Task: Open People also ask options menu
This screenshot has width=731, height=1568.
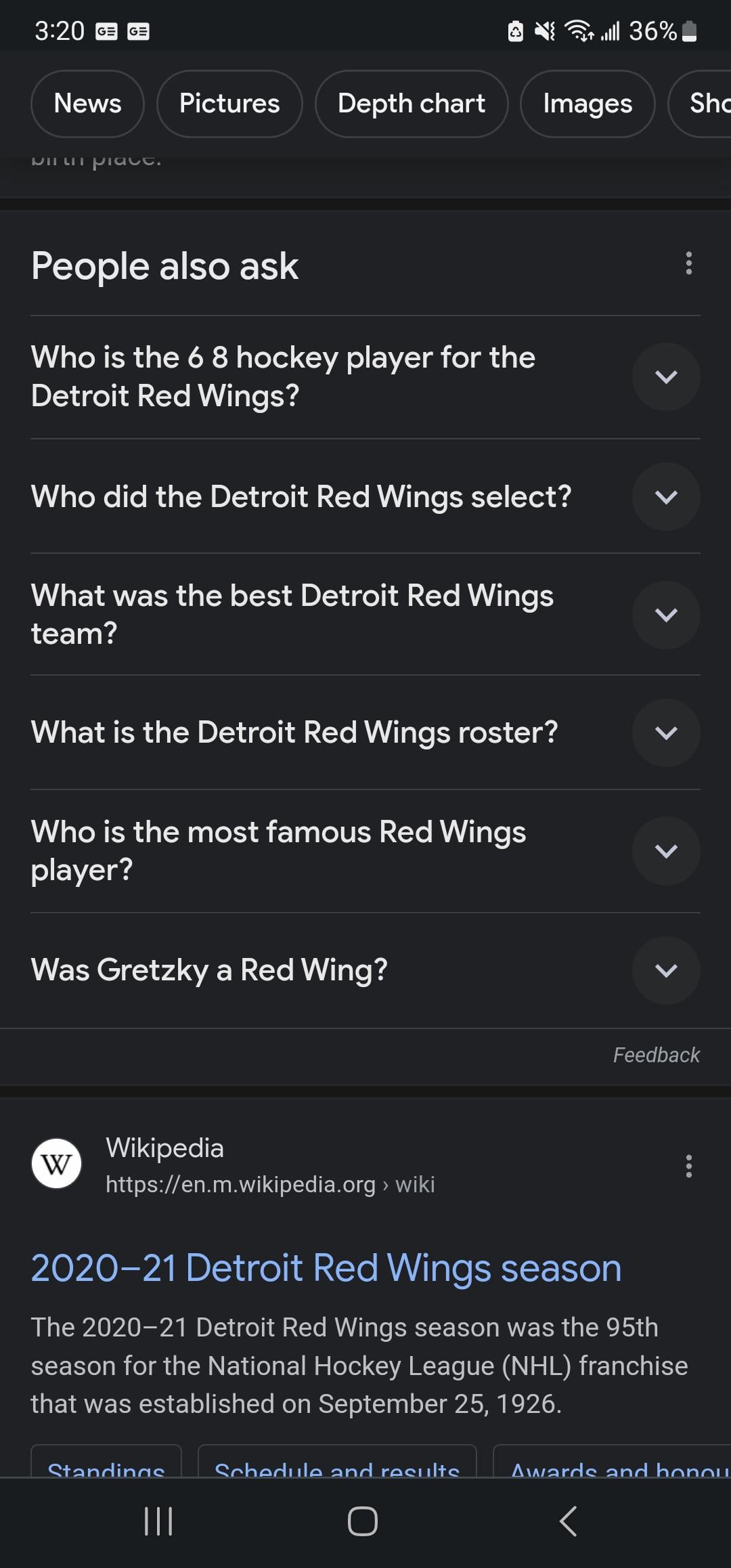Action: (688, 263)
